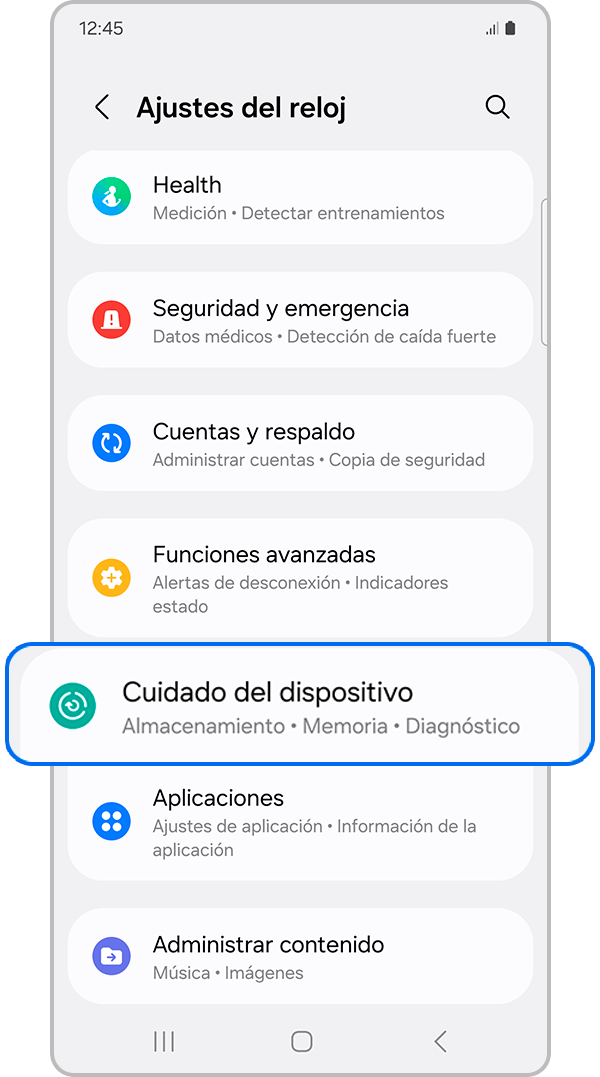Open Seguridad y emergencia

click(300, 320)
